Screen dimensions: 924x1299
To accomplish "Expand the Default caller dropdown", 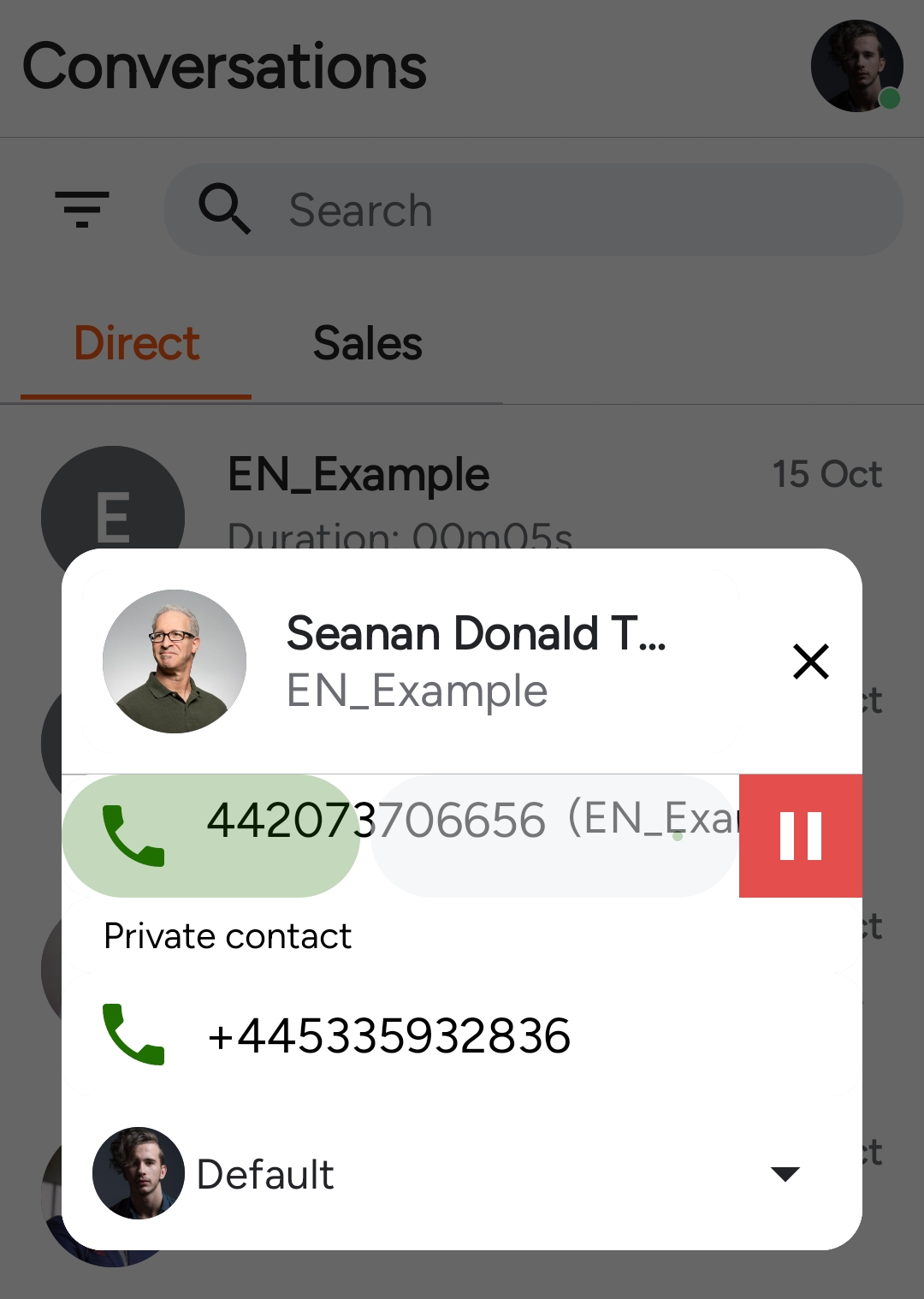I will (x=785, y=1173).
